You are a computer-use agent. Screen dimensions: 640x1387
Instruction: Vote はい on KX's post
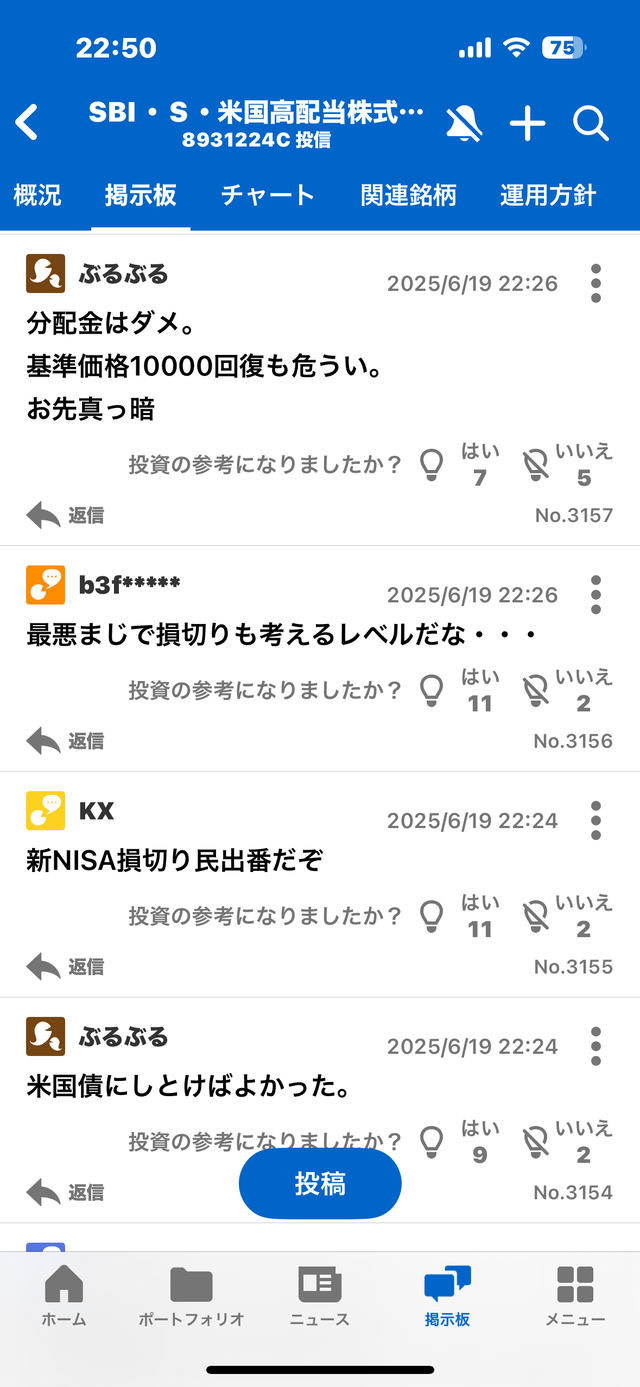coord(432,916)
